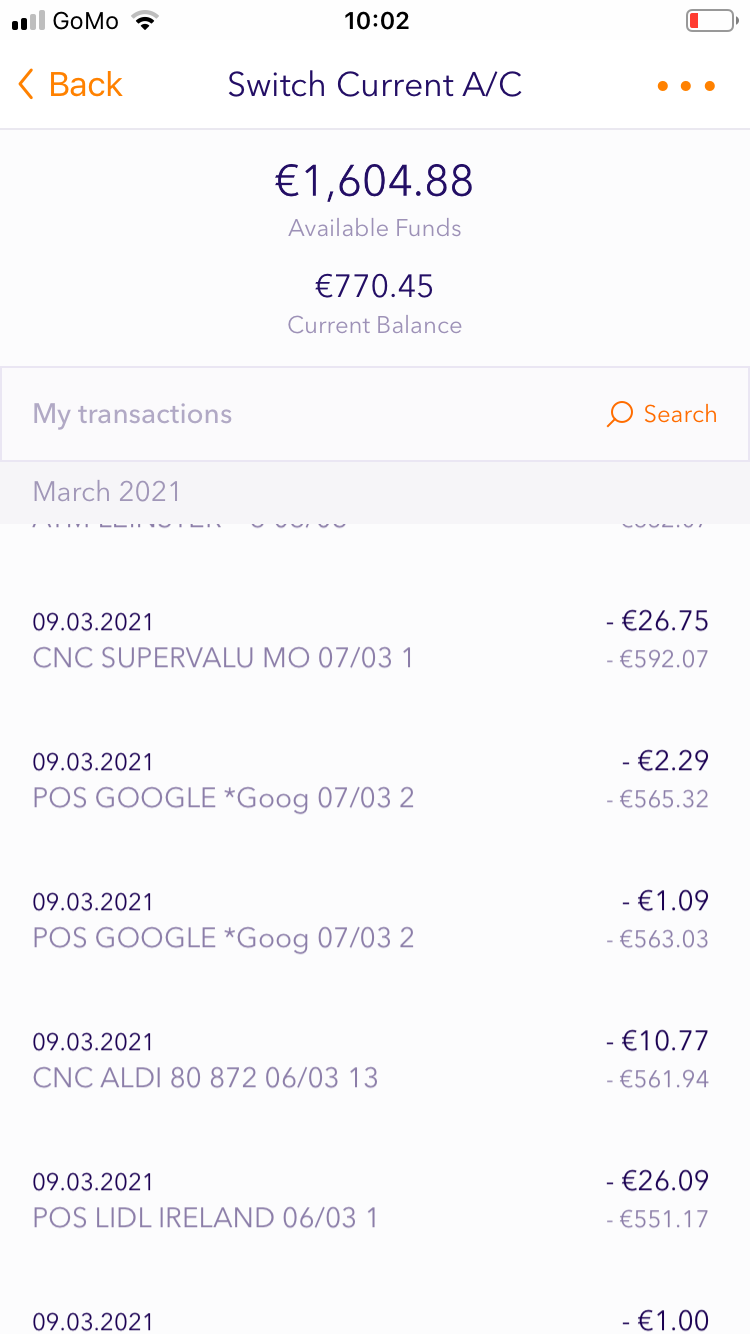View the POS LIDL IRELAND transaction
Screen dimensions: 750x1334
[370, 1200]
